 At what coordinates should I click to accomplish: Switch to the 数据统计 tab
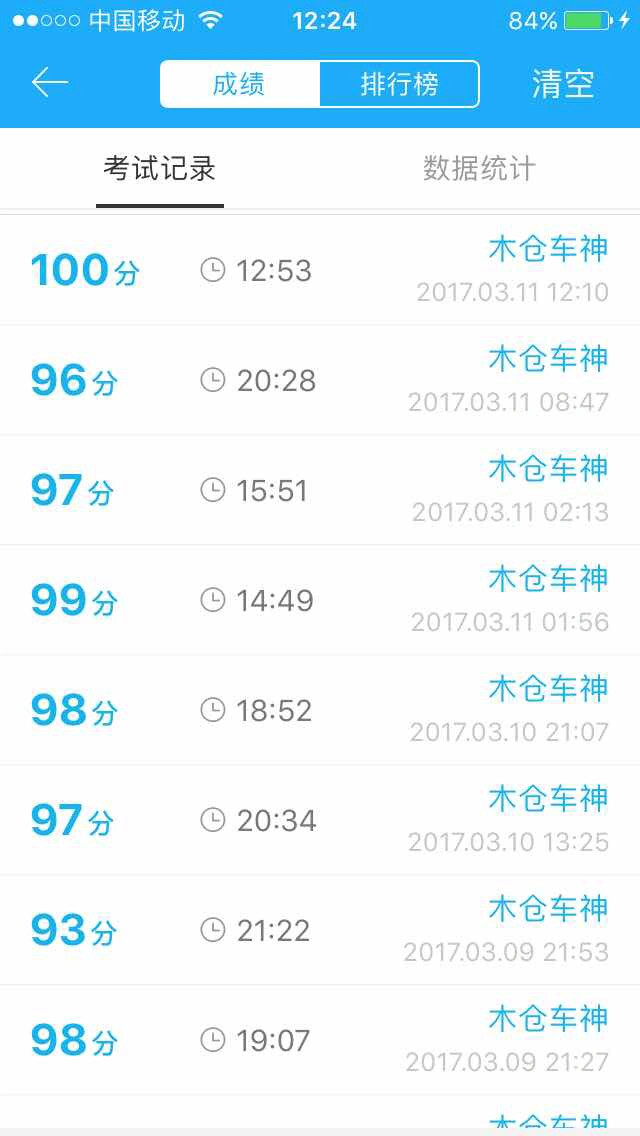tap(479, 169)
